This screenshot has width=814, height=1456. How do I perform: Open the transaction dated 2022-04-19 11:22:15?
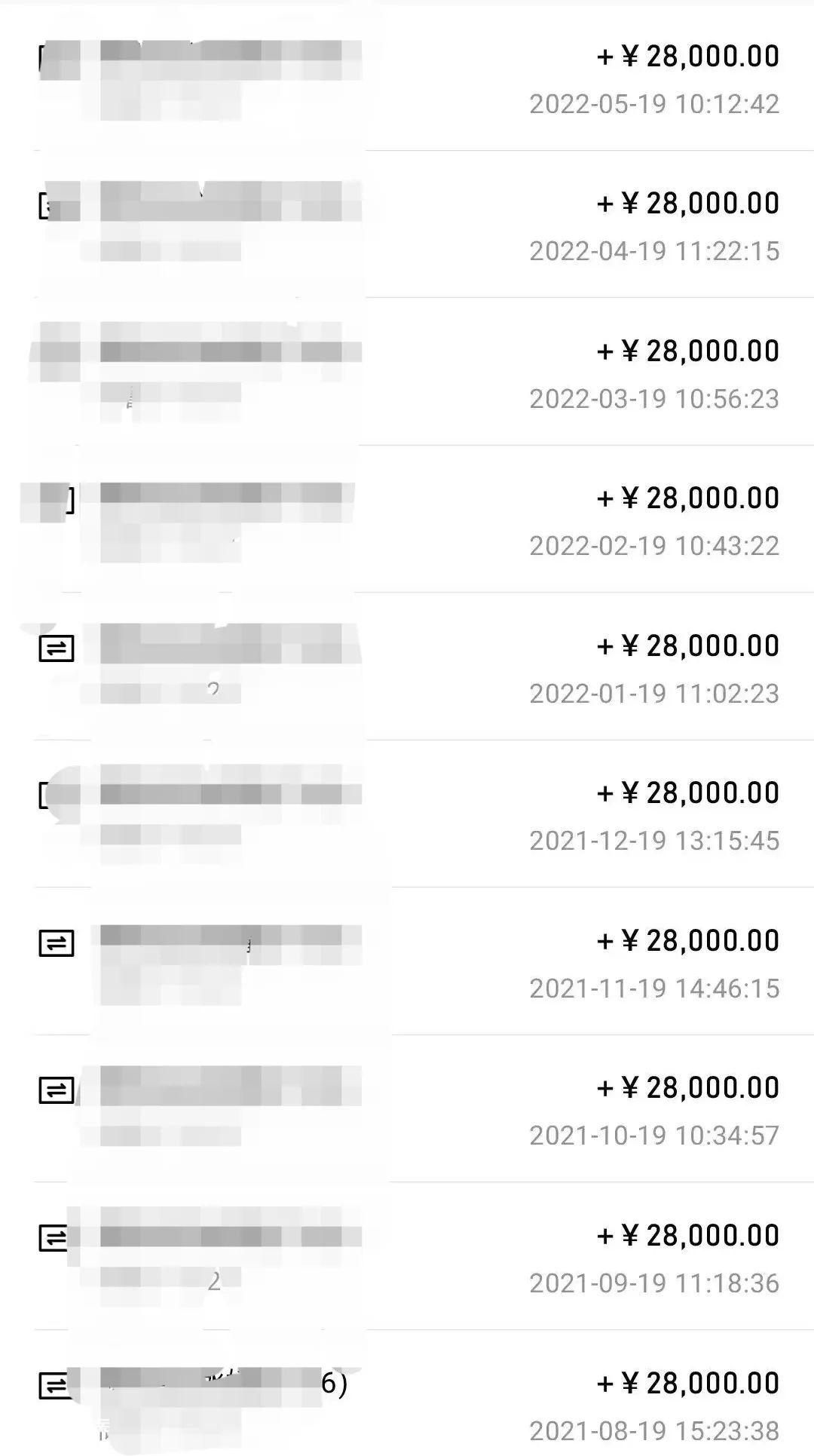pos(407,224)
